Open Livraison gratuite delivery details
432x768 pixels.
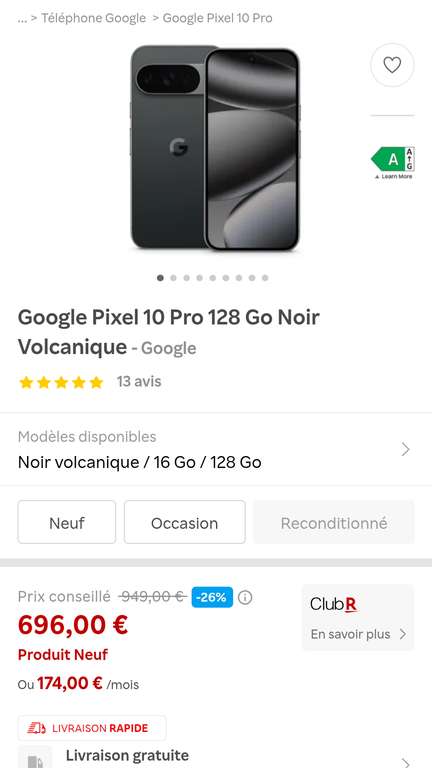pyautogui.click(x=216, y=757)
